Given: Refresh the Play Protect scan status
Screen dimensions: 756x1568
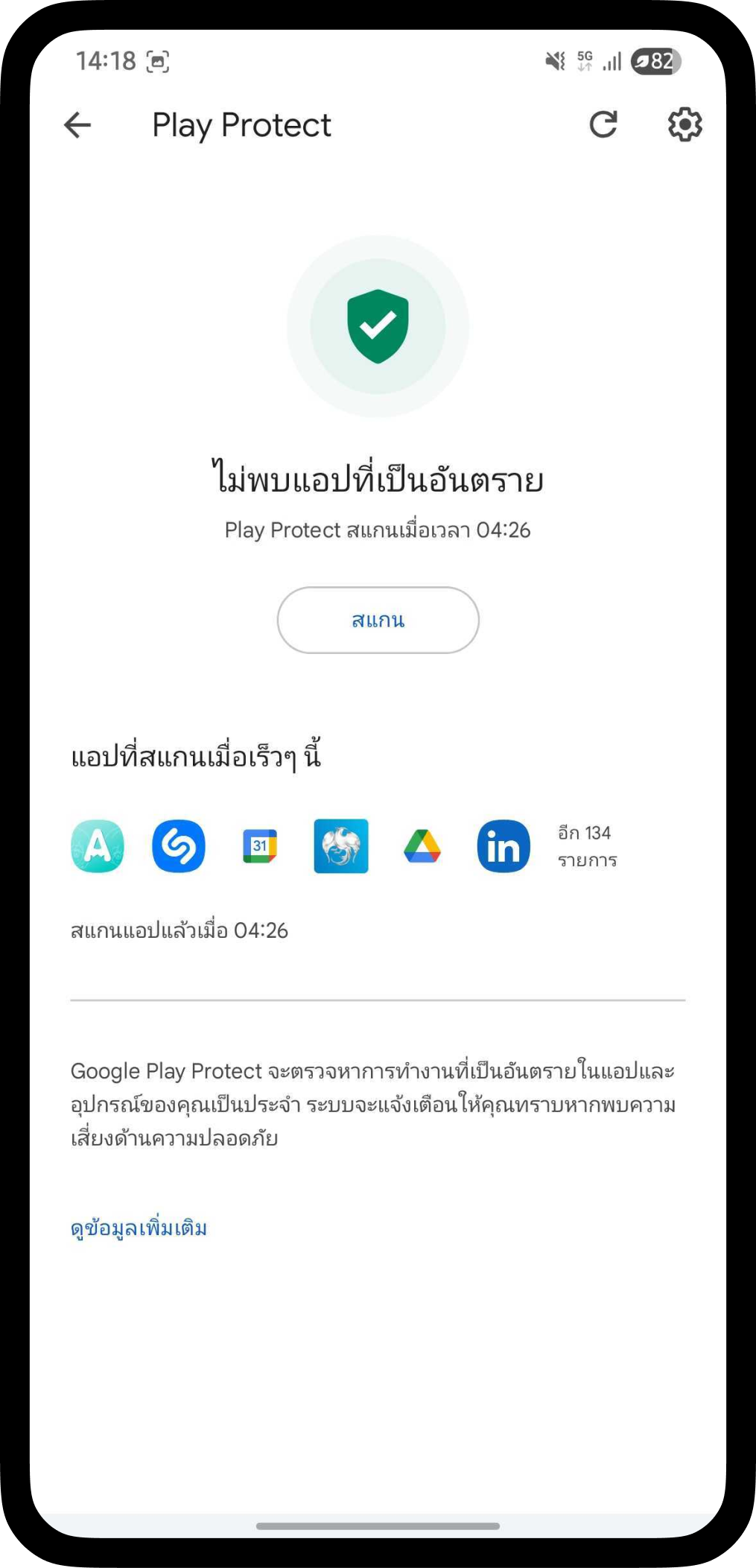Looking at the screenshot, I should click(x=603, y=124).
